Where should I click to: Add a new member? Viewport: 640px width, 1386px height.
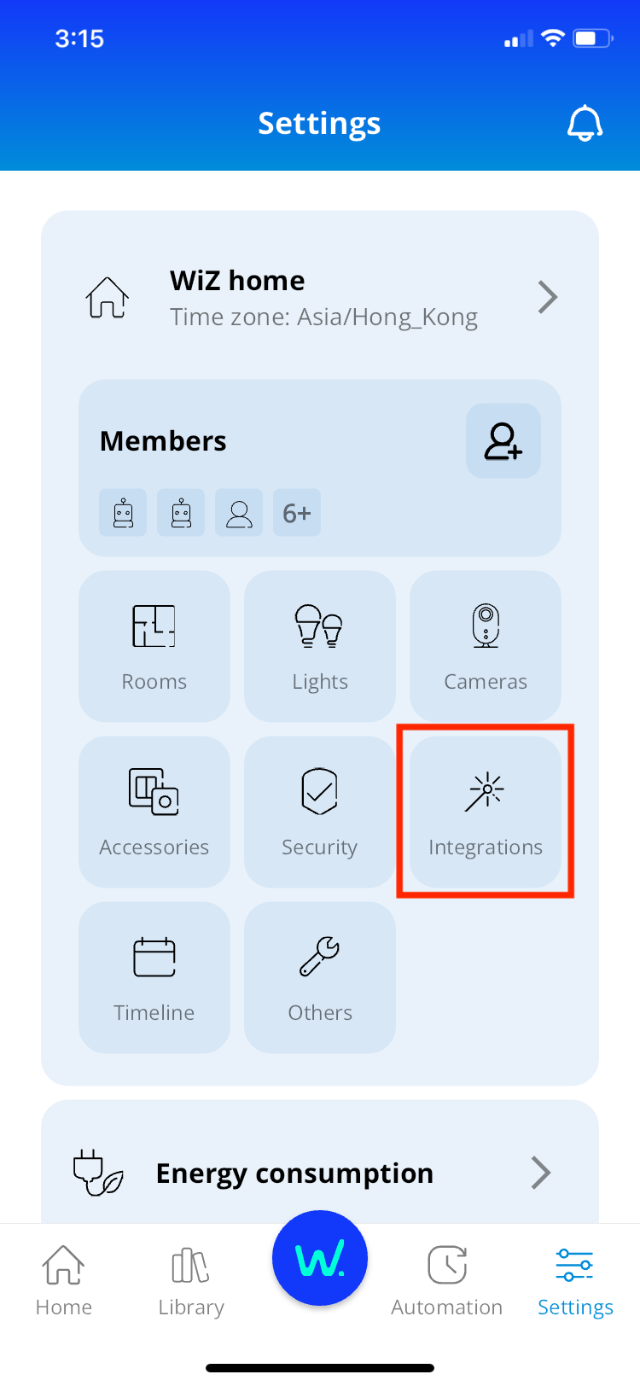pyautogui.click(x=503, y=441)
